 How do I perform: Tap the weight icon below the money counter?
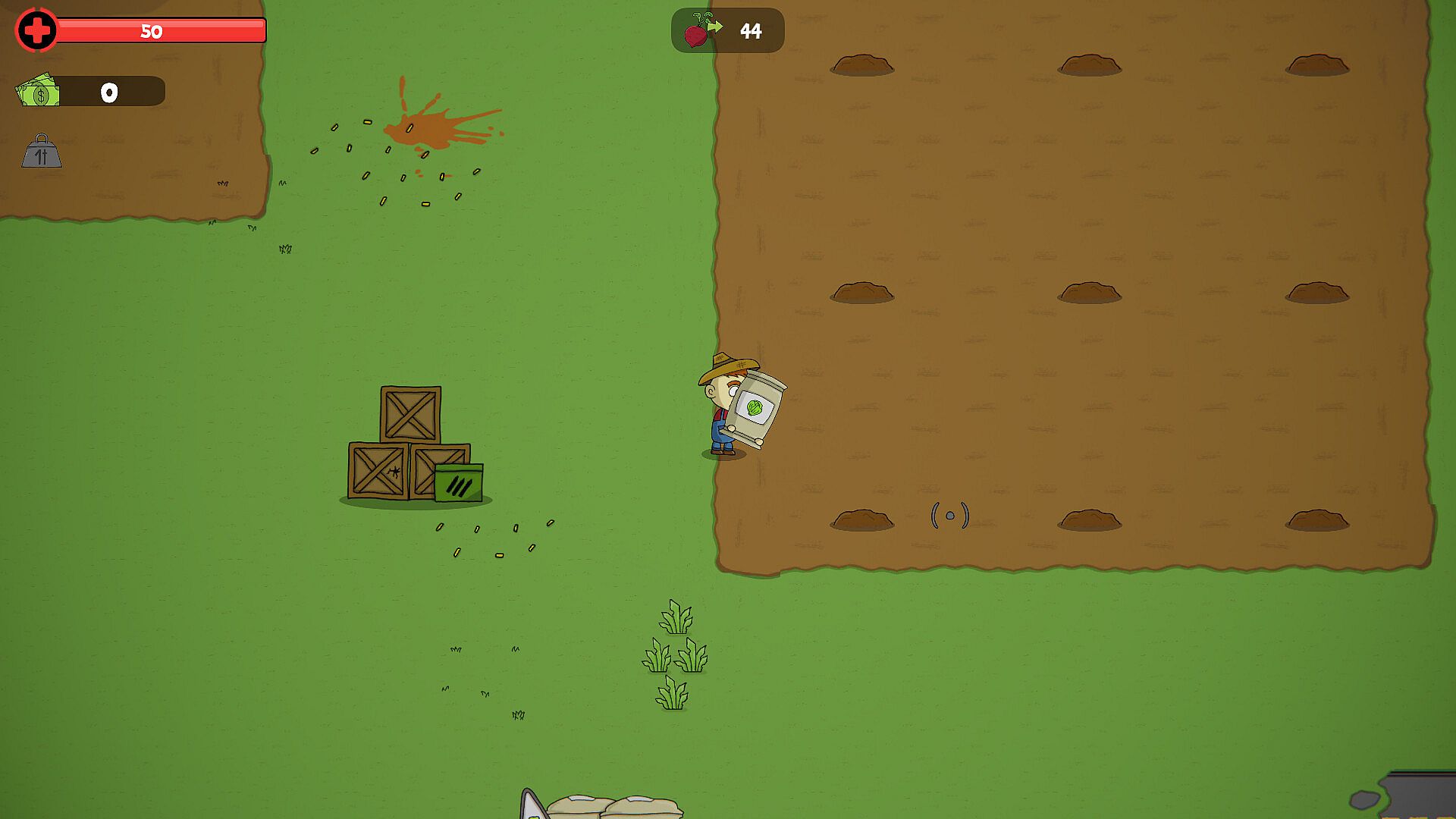point(42,152)
